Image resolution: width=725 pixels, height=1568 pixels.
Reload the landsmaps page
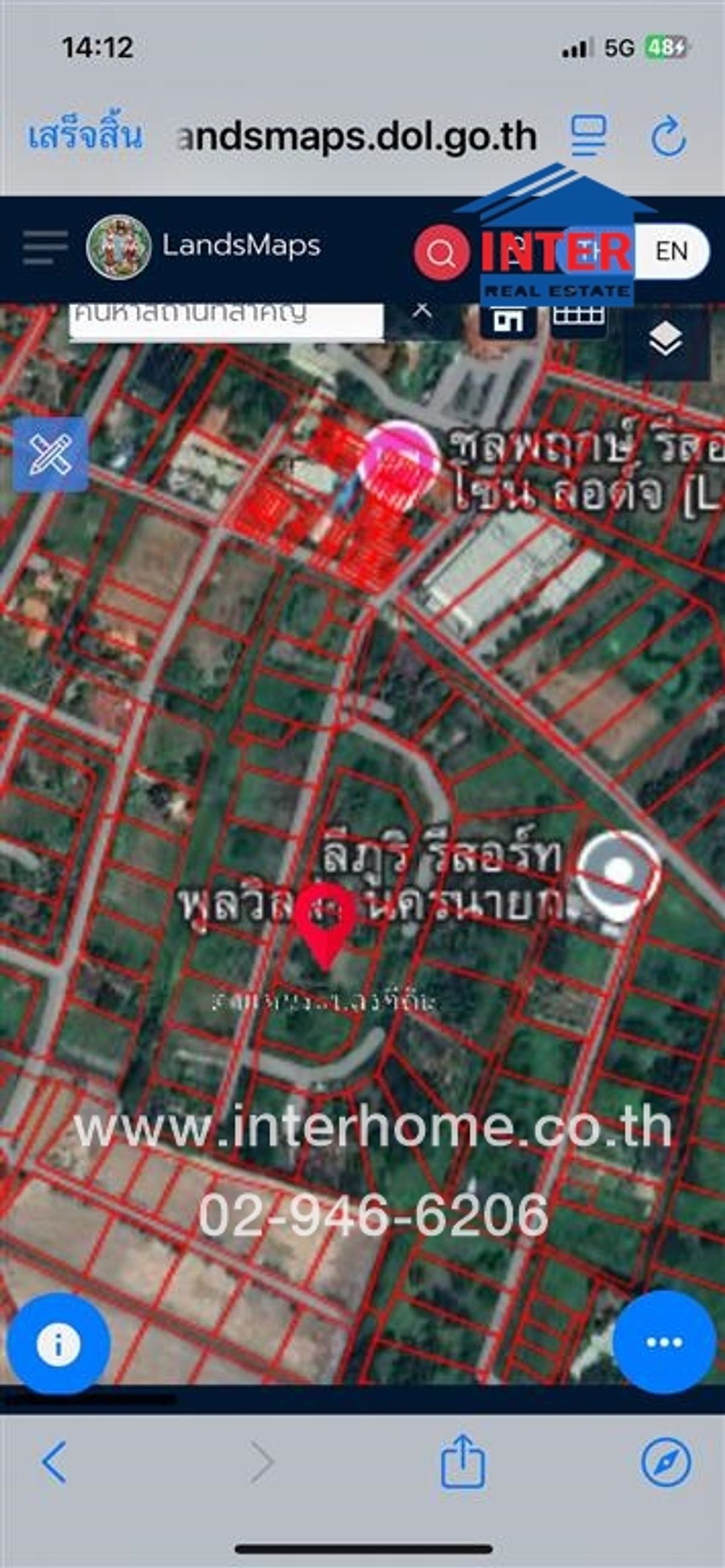pyautogui.click(x=668, y=137)
